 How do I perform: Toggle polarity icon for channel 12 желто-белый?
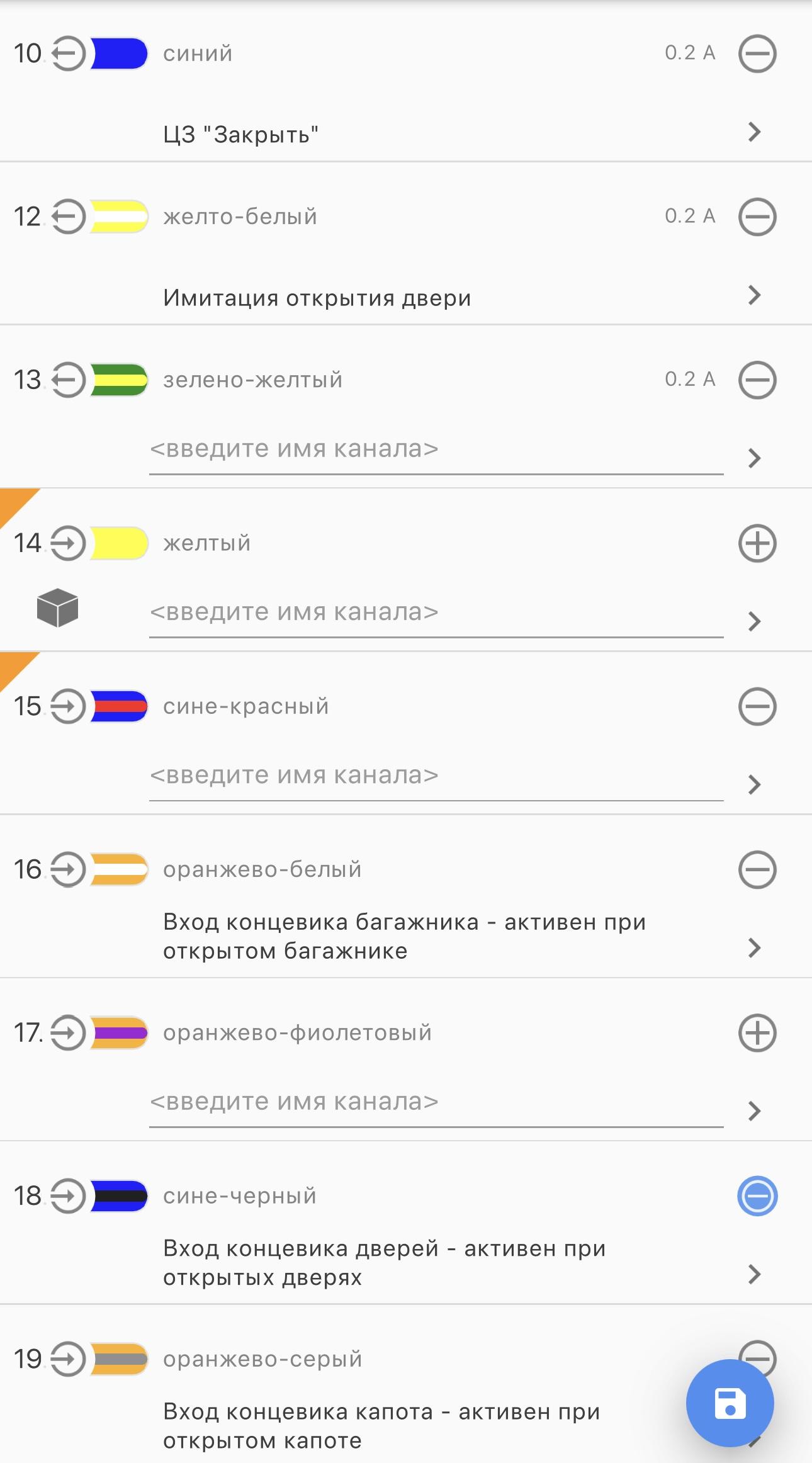click(x=757, y=217)
